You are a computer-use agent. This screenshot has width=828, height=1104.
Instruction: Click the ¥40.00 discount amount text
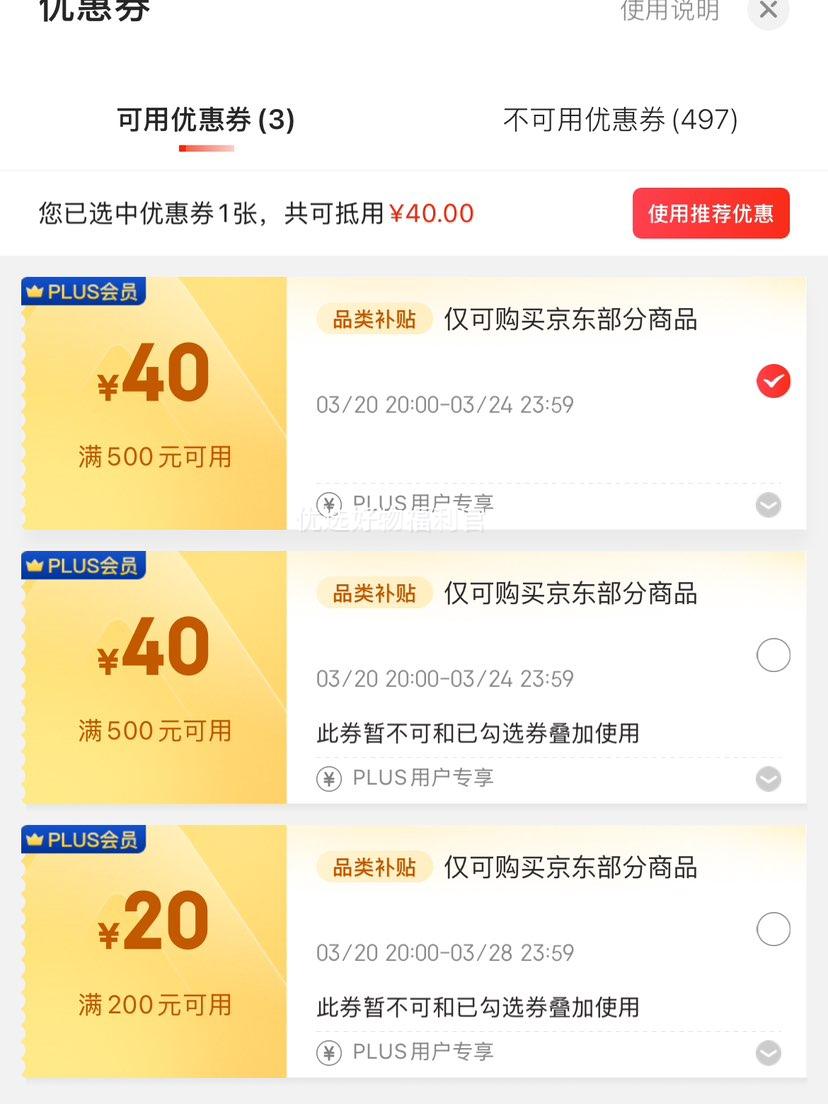point(430,213)
